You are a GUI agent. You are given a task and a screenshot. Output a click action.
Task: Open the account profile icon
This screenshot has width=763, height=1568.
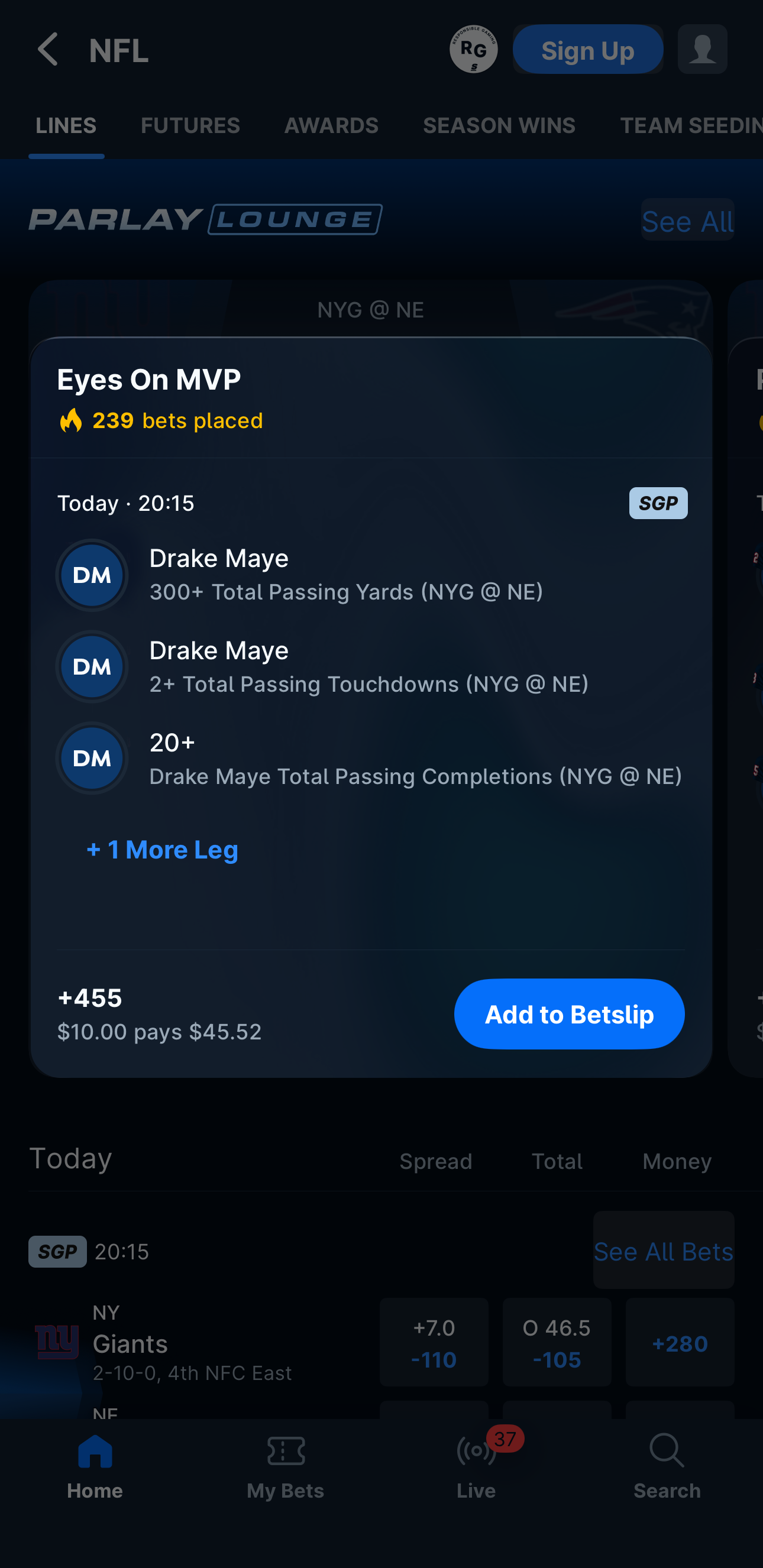click(x=702, y=49)
